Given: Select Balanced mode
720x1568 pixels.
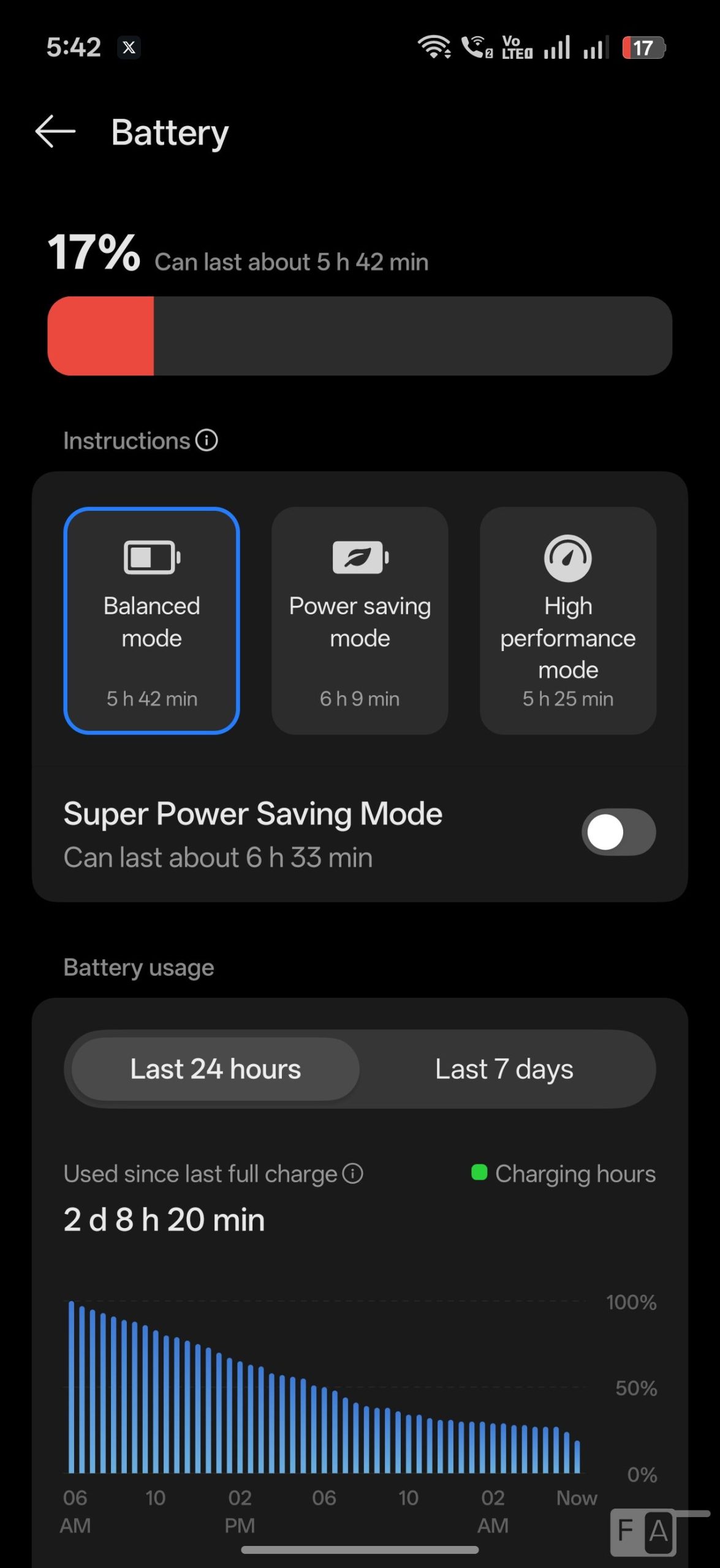Looking at the screenshot, I should pyautogui.click(x=151, y=620).
